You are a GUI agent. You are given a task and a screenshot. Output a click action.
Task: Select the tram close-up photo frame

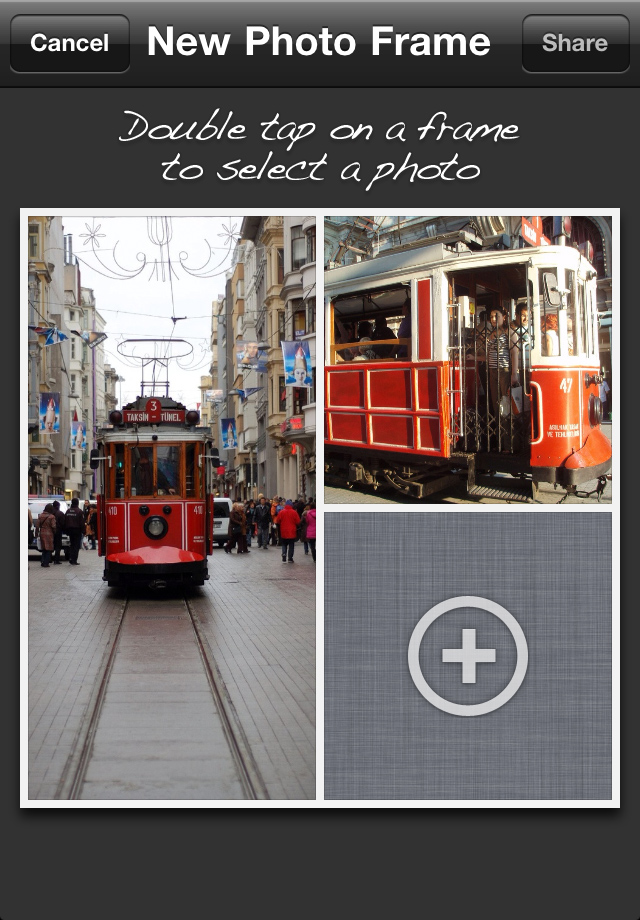(x=468, y=359)
